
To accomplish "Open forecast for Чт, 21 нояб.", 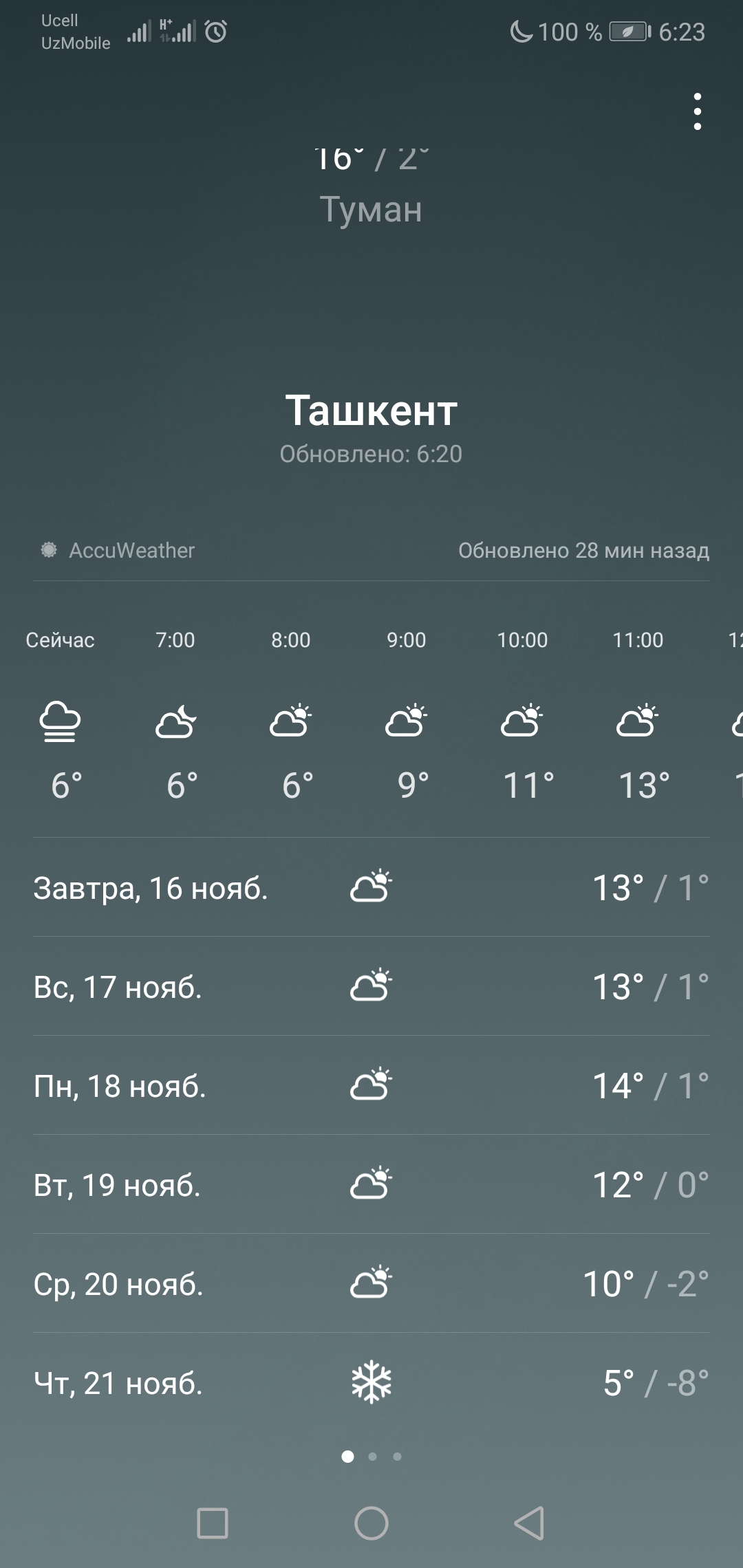I will (x=371, y=1382).
